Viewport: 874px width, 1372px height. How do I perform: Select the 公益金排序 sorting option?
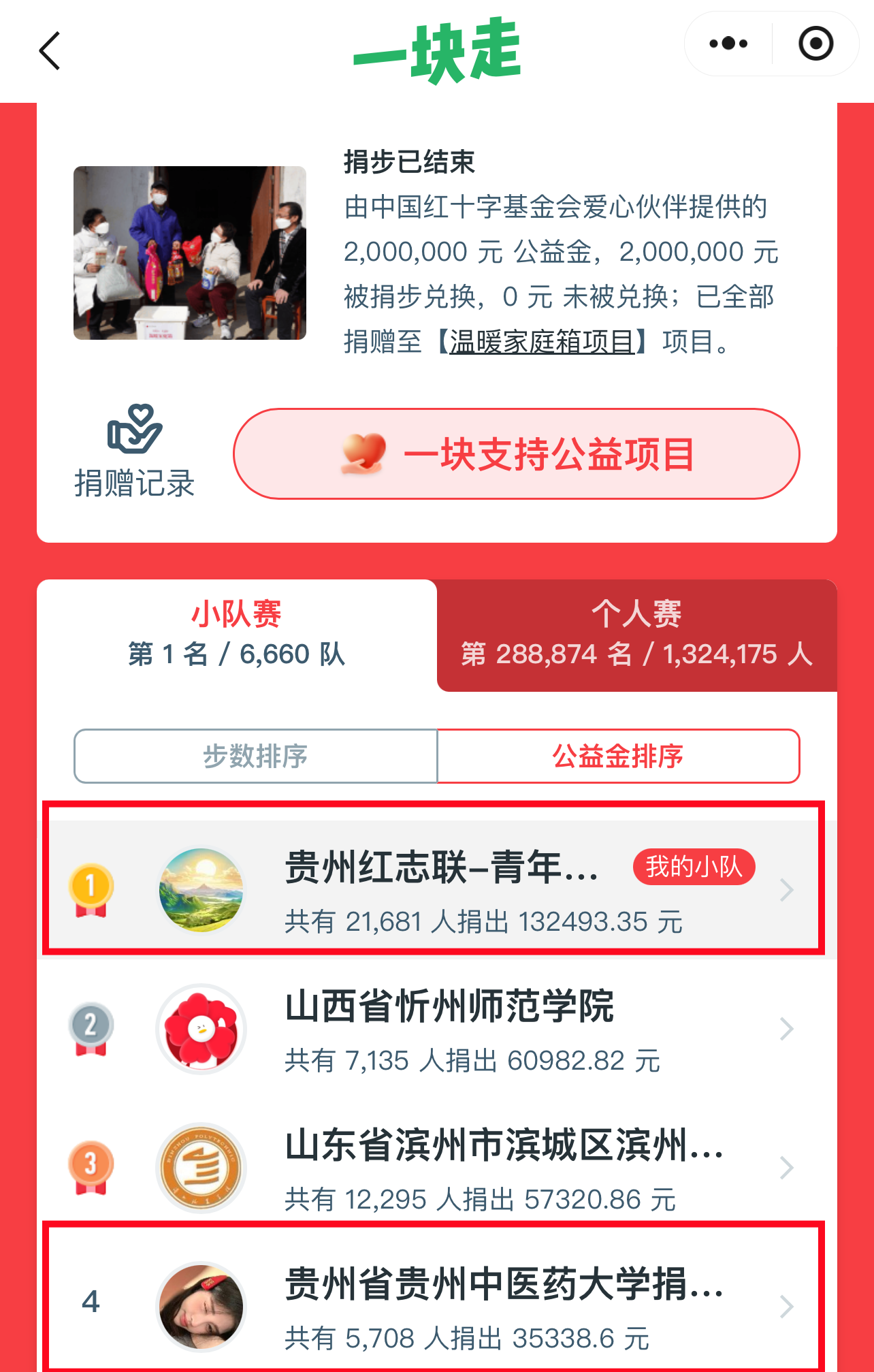point(618,756)
